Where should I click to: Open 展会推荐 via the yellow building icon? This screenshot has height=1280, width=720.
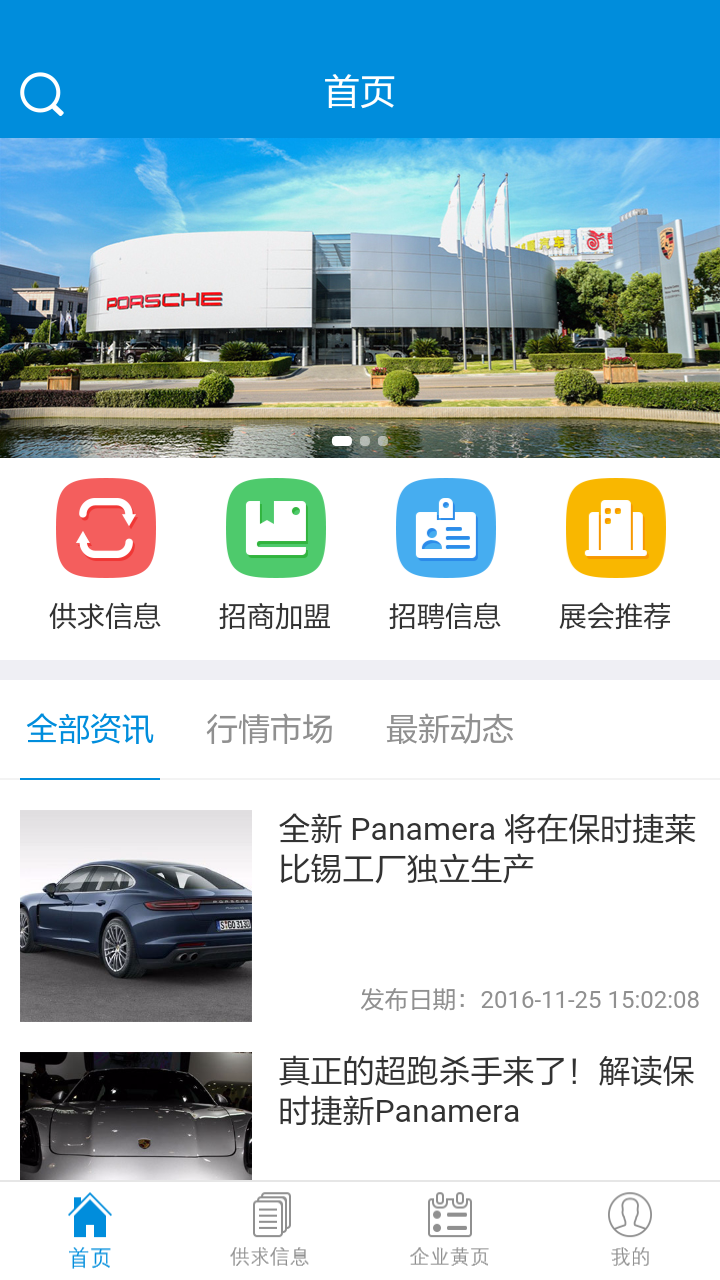click(x=615, y=527)
